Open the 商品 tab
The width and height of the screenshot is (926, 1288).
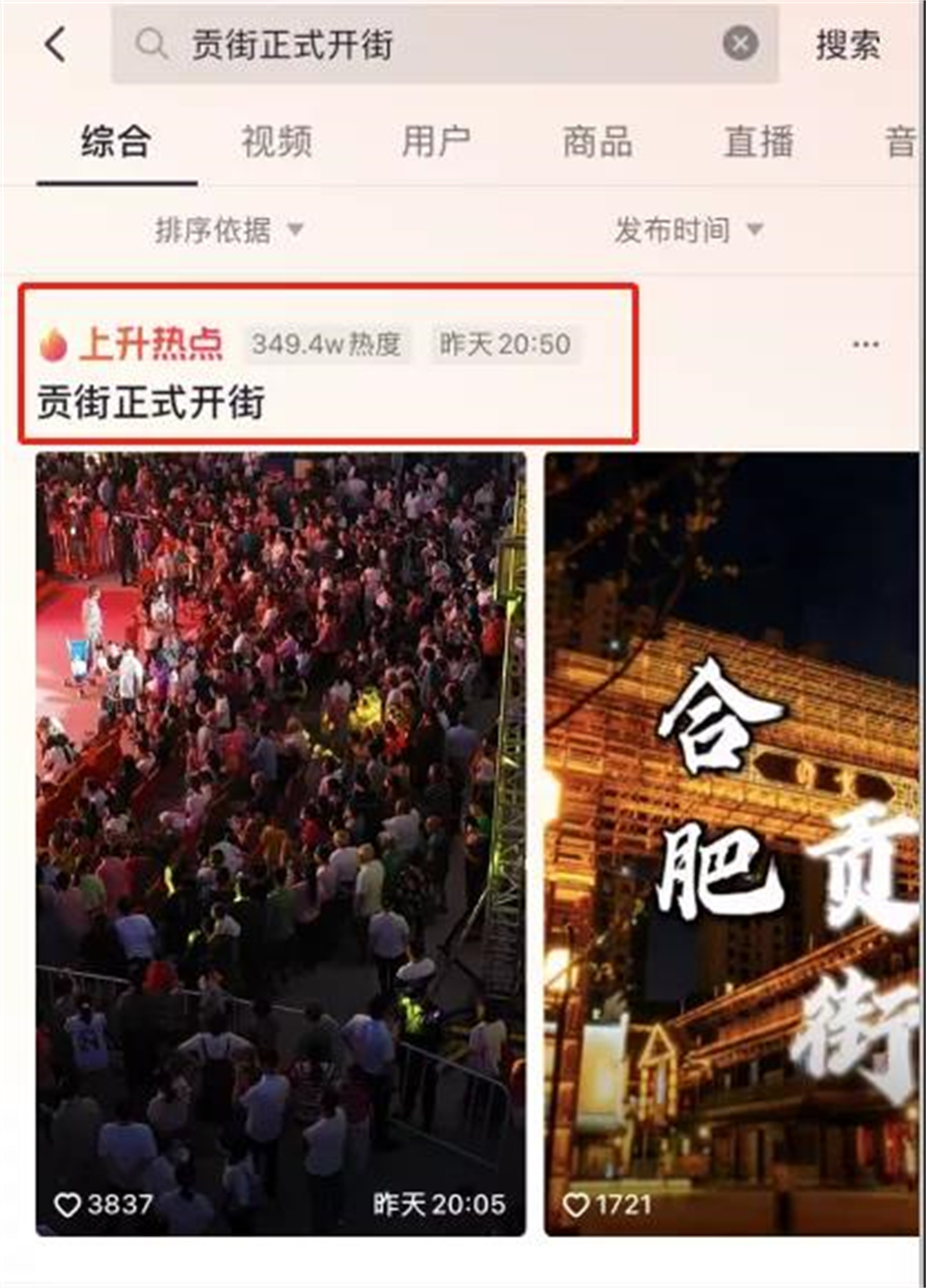pyautogui.click(x=597, y=143)
